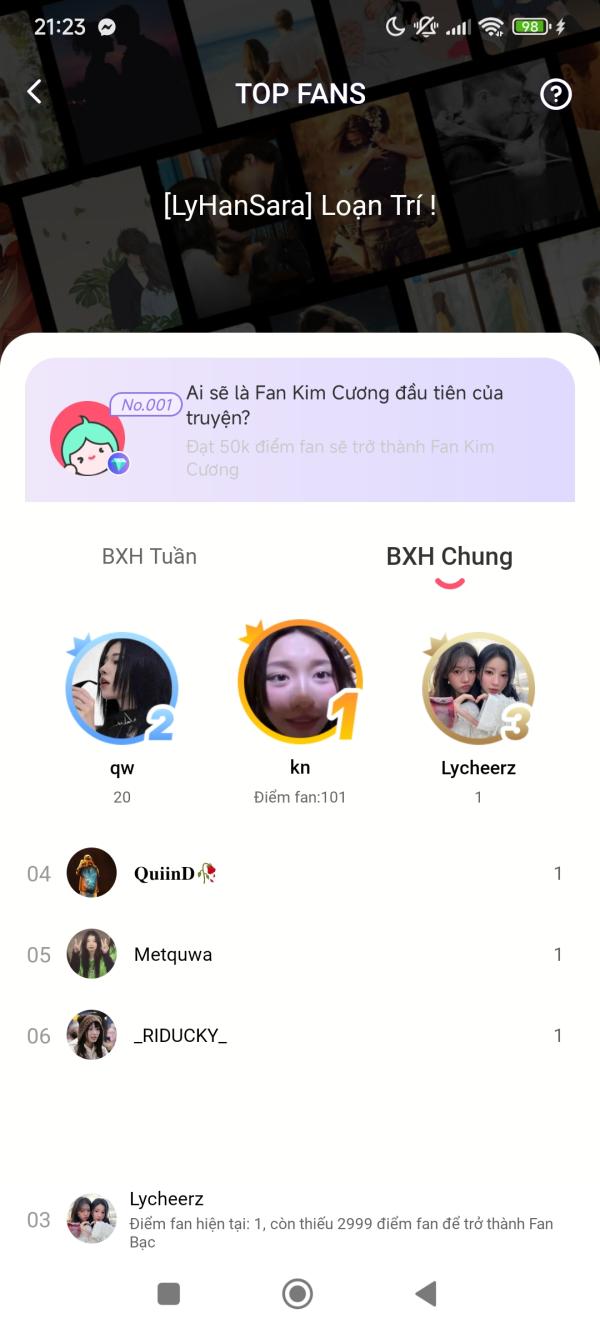Open the help question mark icon
The width and height of the screenshot is (600, 1333).
click(x=555, y=94)
